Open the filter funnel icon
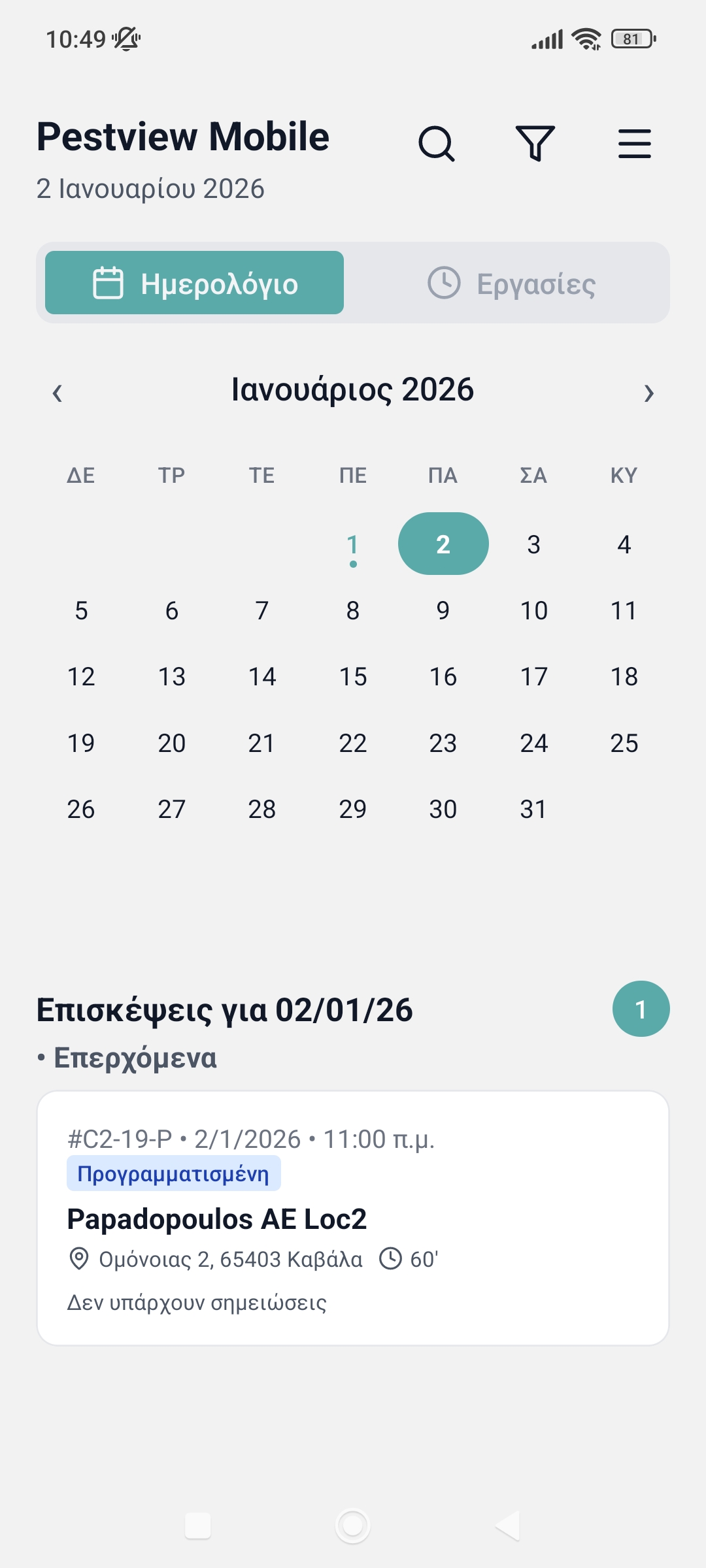 (x=535, y=143)
